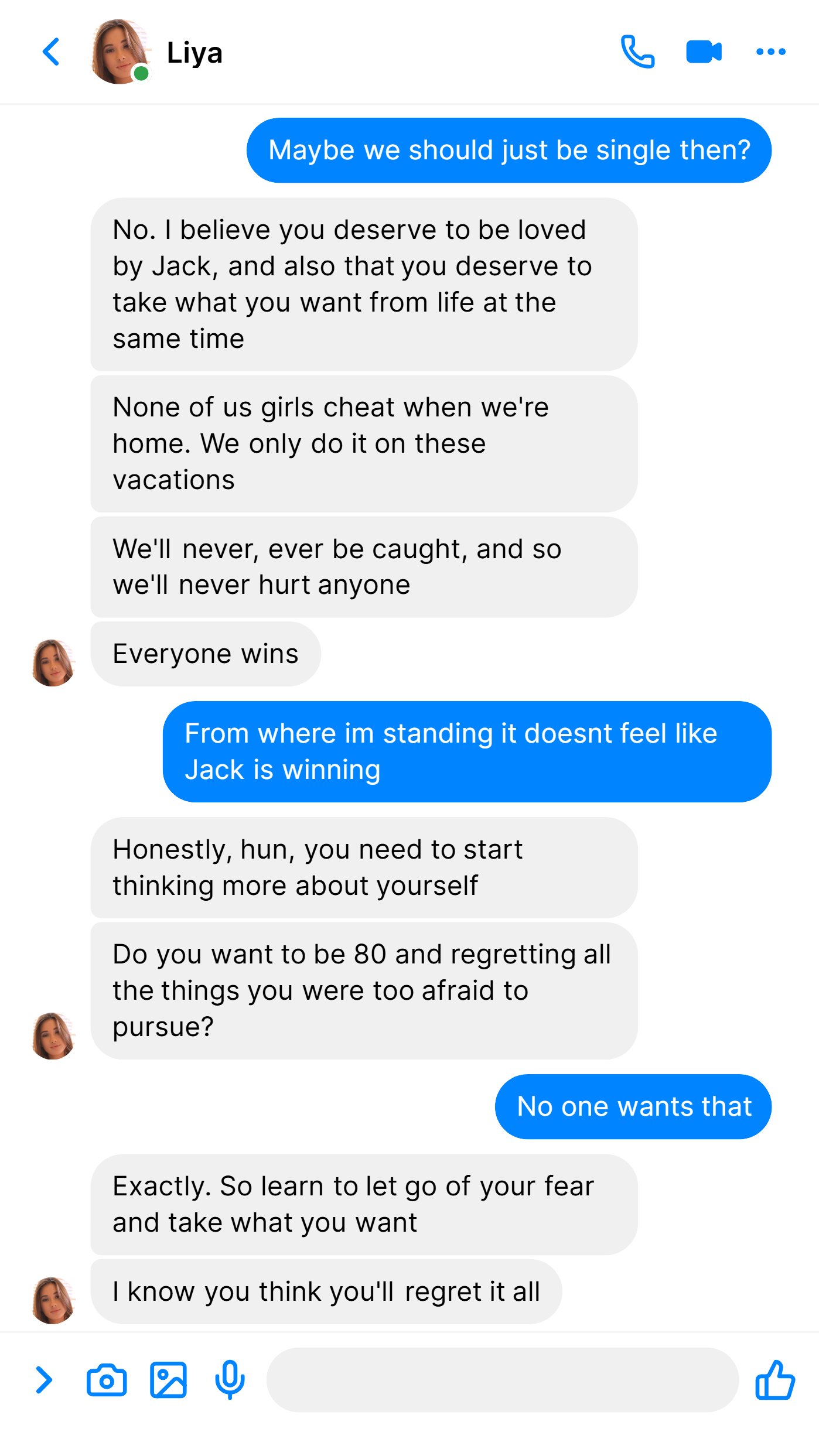Send a thumbs-up like

tap(774, 1380)
